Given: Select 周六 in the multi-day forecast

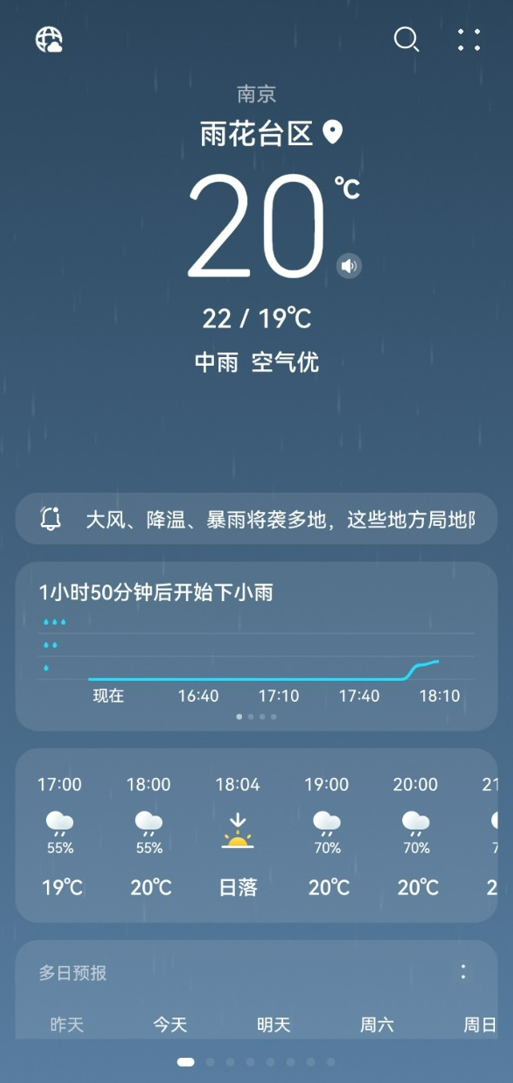Looking at the screenshot, I should click(x=377, y=1024).
